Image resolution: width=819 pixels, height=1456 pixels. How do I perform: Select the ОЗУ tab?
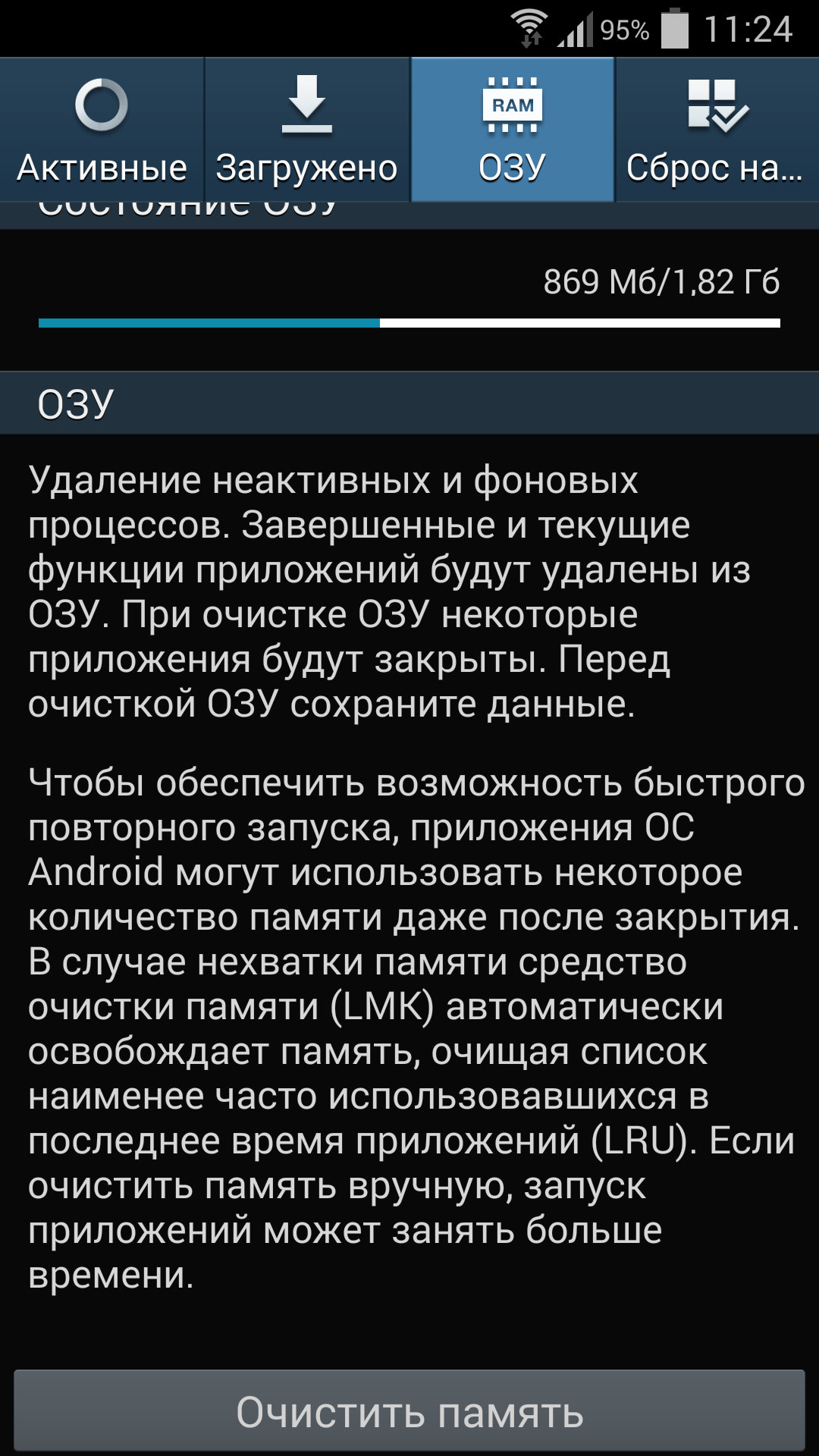tap(513, 130)
